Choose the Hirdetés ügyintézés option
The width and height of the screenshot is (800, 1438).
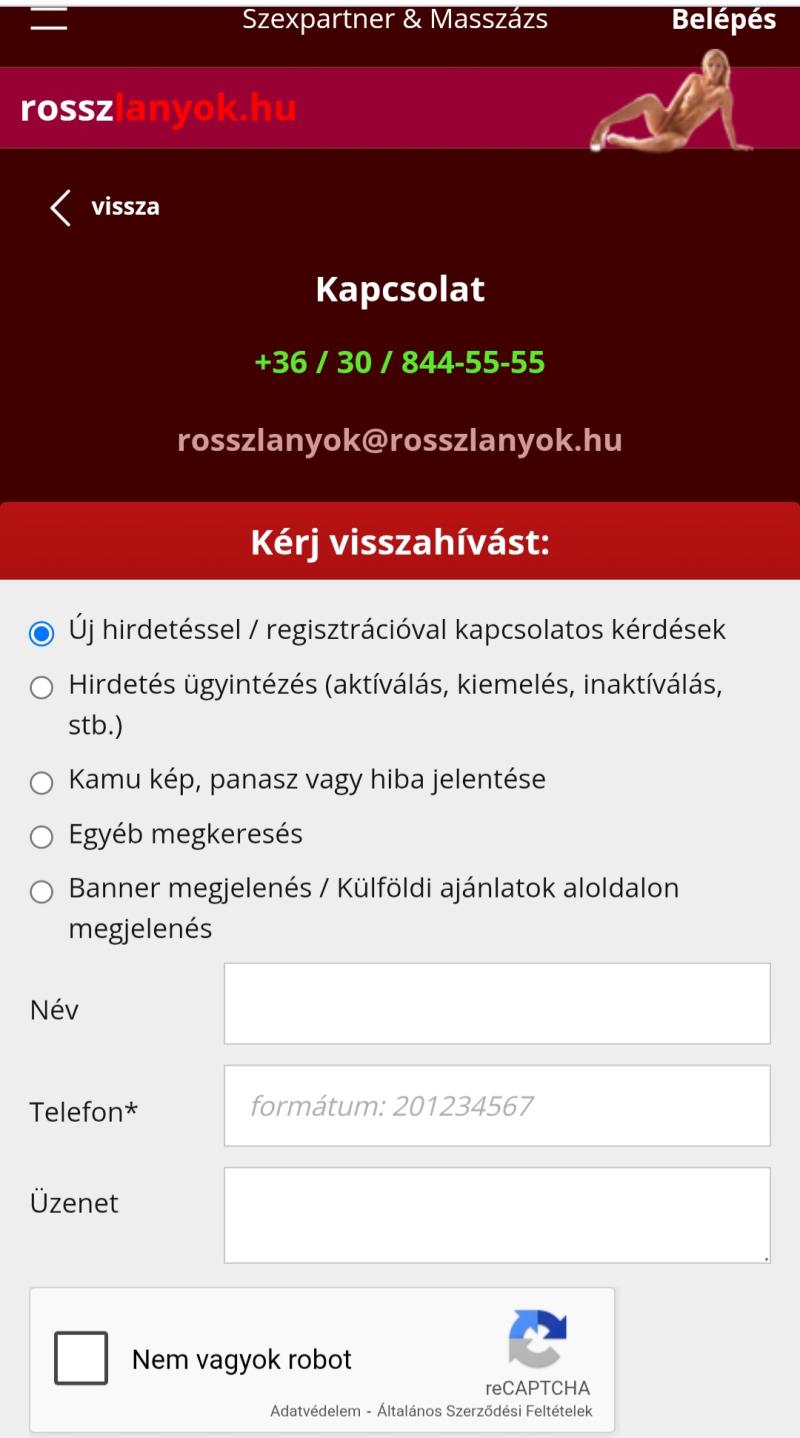point(41,687)
